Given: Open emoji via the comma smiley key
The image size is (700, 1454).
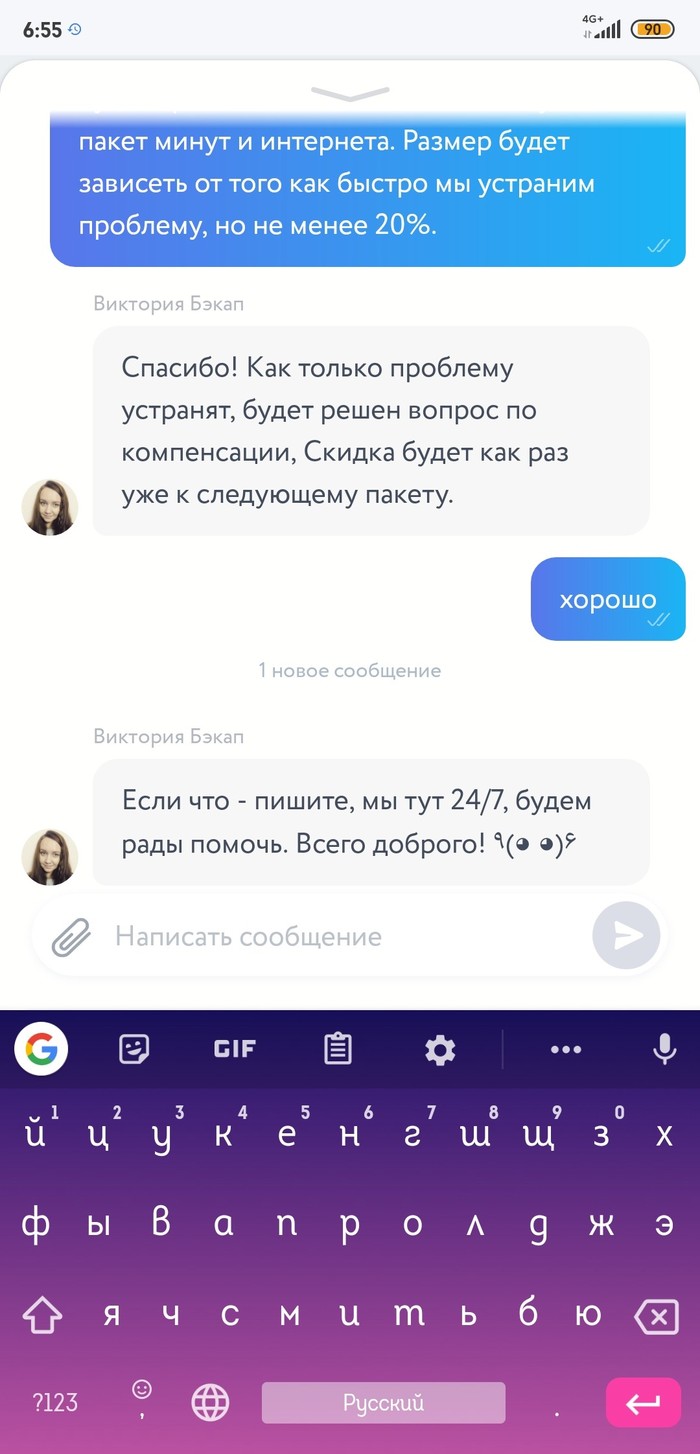Looking at the screenshot, I should (143, 1400).
